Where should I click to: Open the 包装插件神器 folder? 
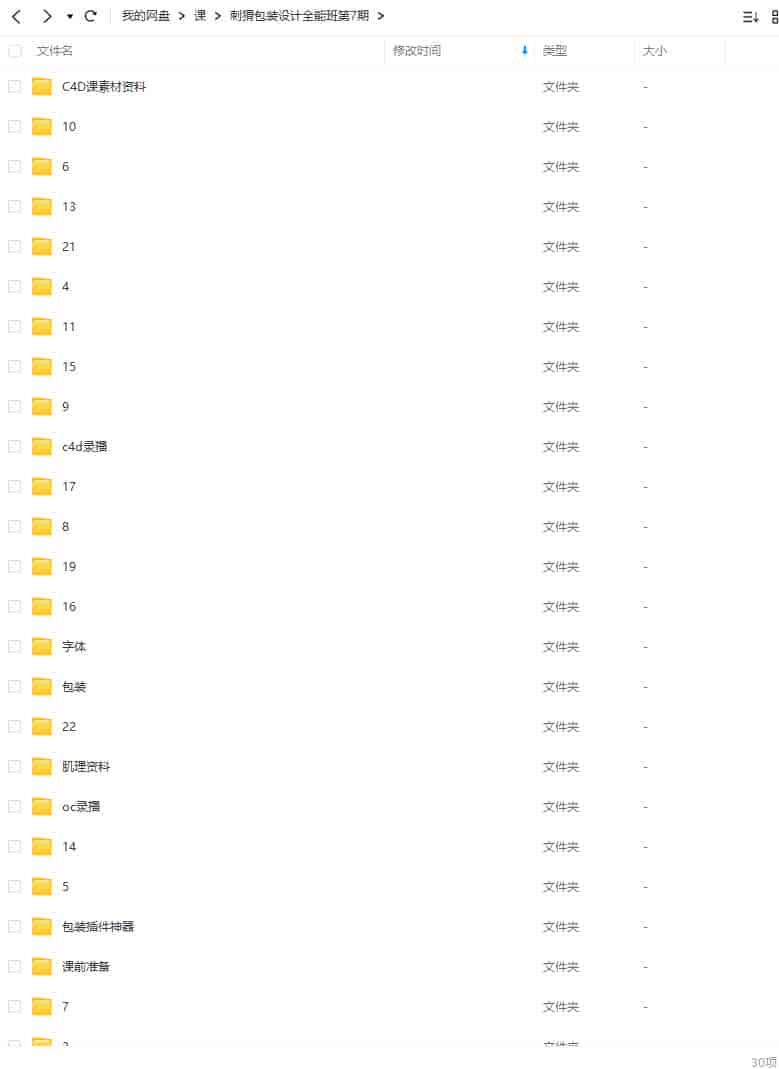98,927
